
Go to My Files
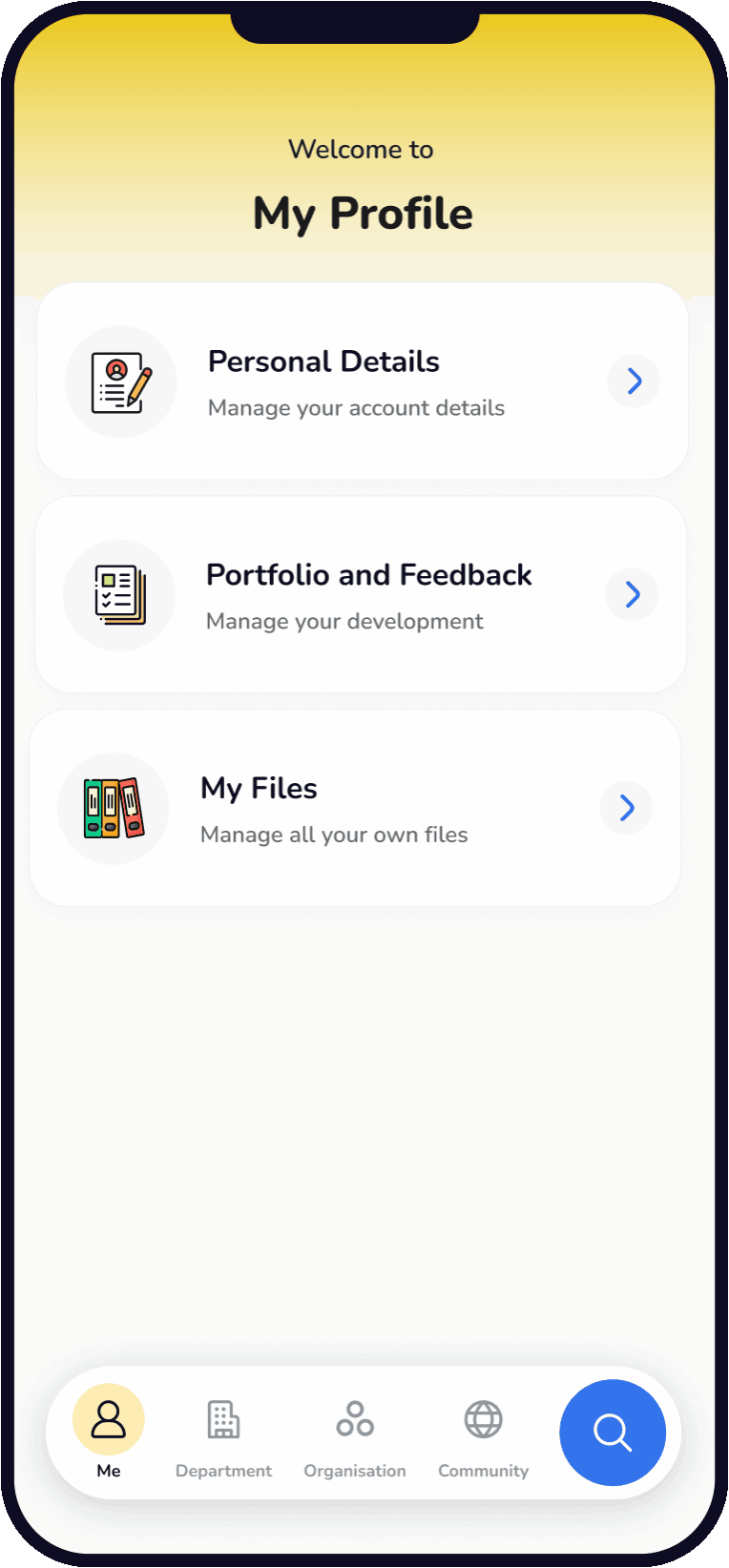pos(355,809)
